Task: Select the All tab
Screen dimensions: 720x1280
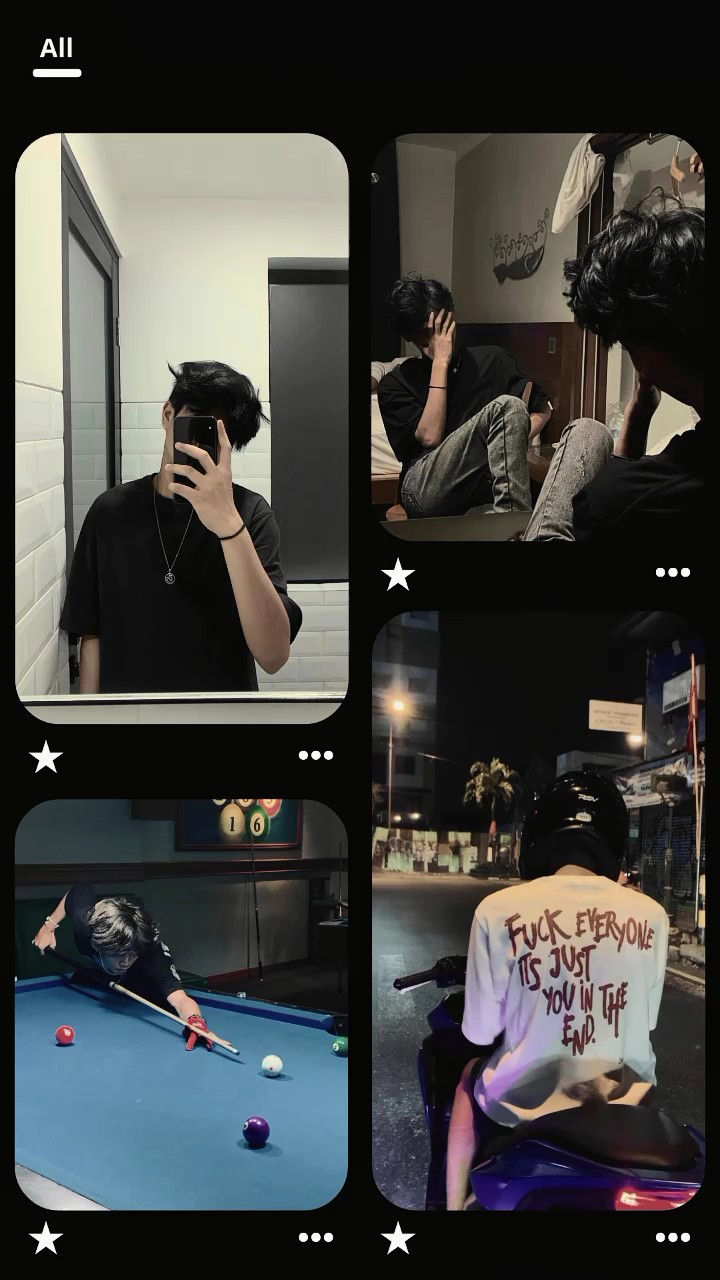Action: (57, 49)
